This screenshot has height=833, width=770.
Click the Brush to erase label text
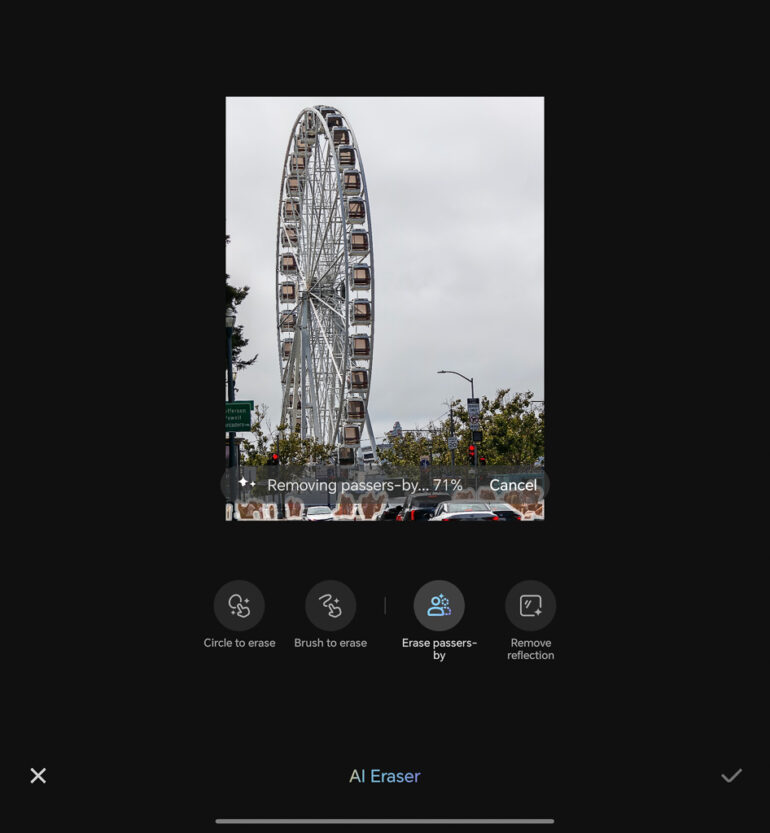(x=330, y=642)
